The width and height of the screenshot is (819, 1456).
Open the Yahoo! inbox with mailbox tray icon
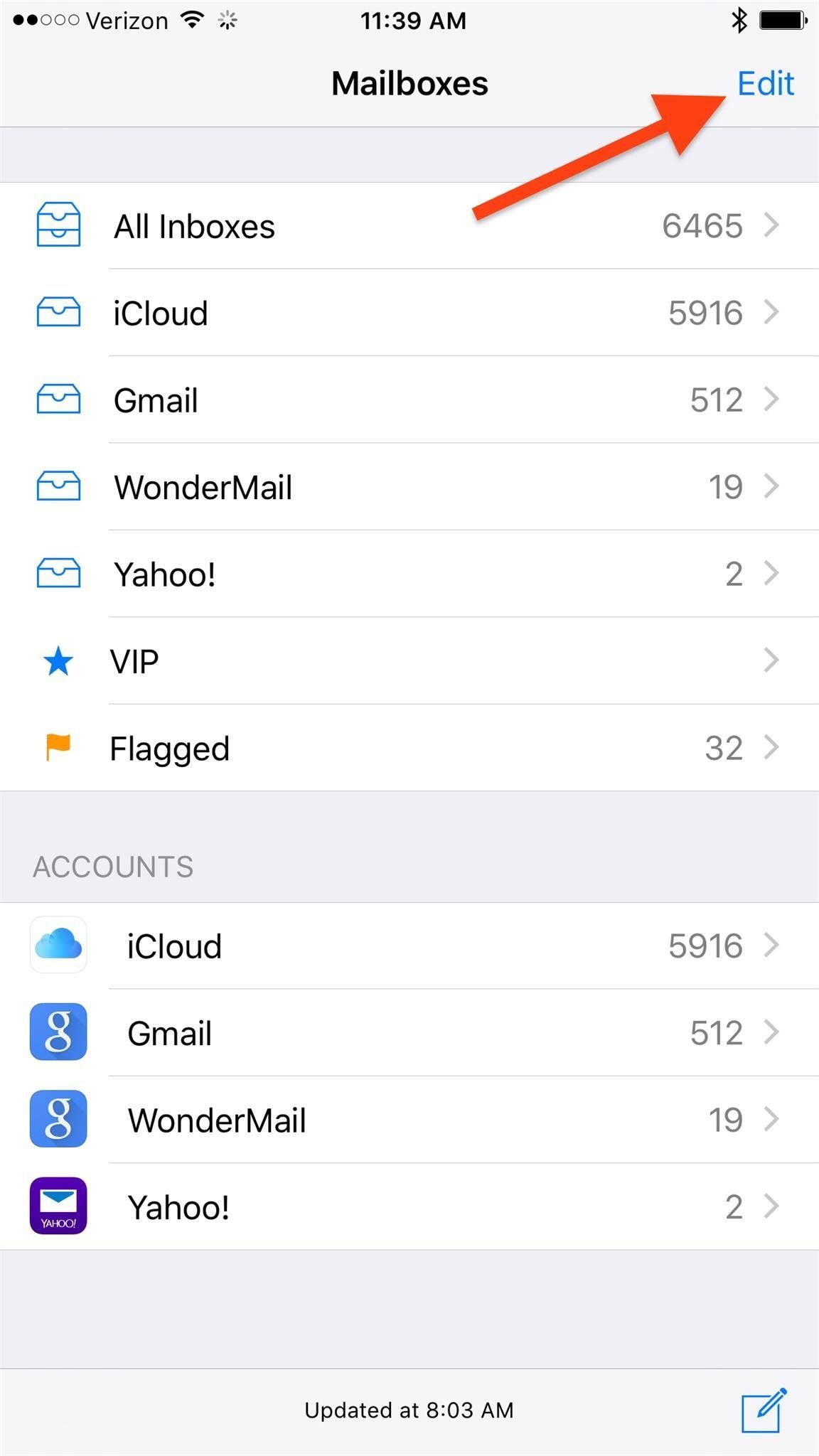click(x=409, y=574)
